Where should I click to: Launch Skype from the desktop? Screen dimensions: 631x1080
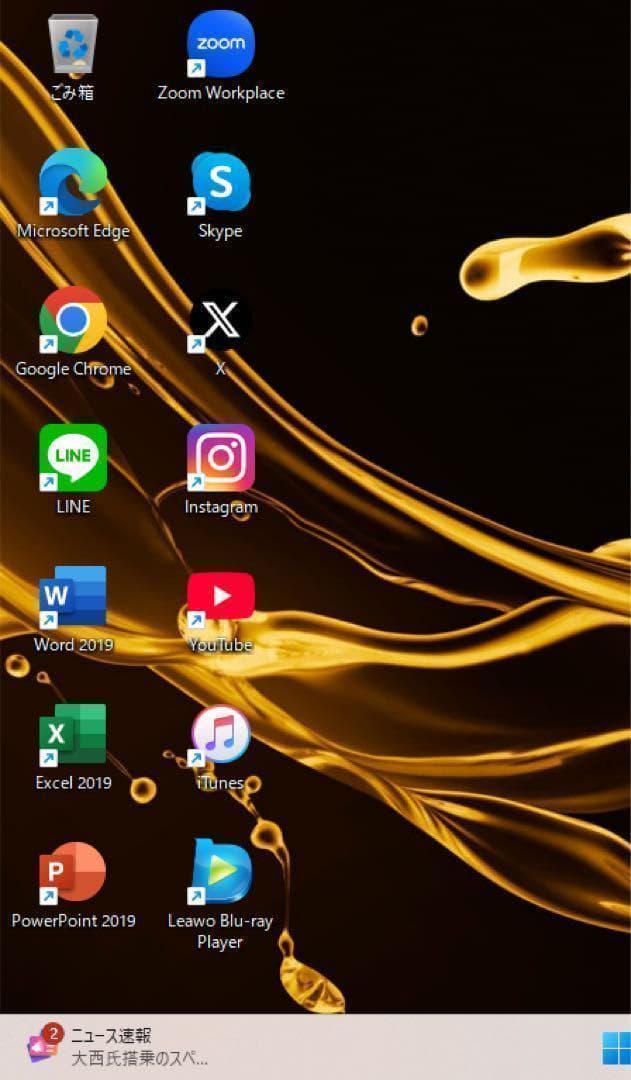pos(221,184)
